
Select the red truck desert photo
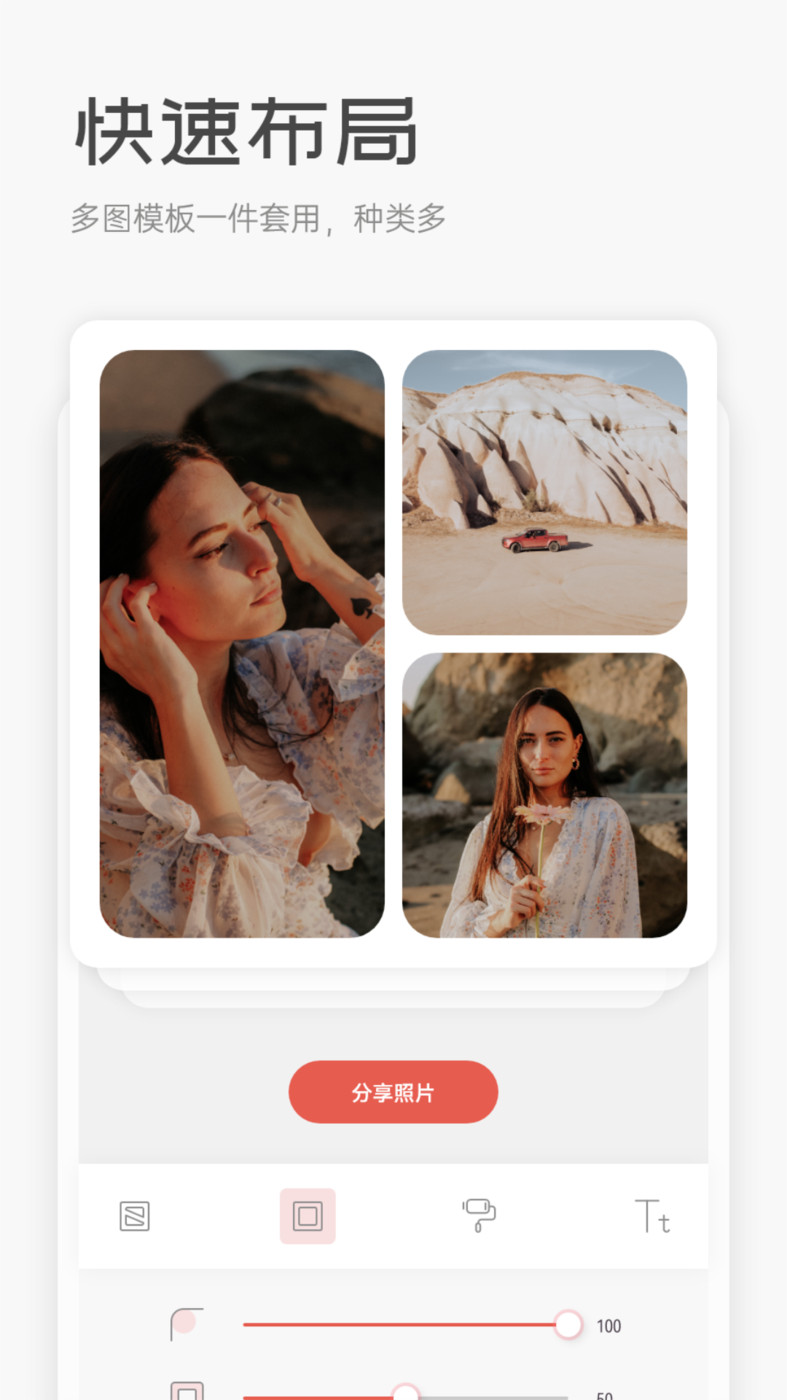pos(544,488)
